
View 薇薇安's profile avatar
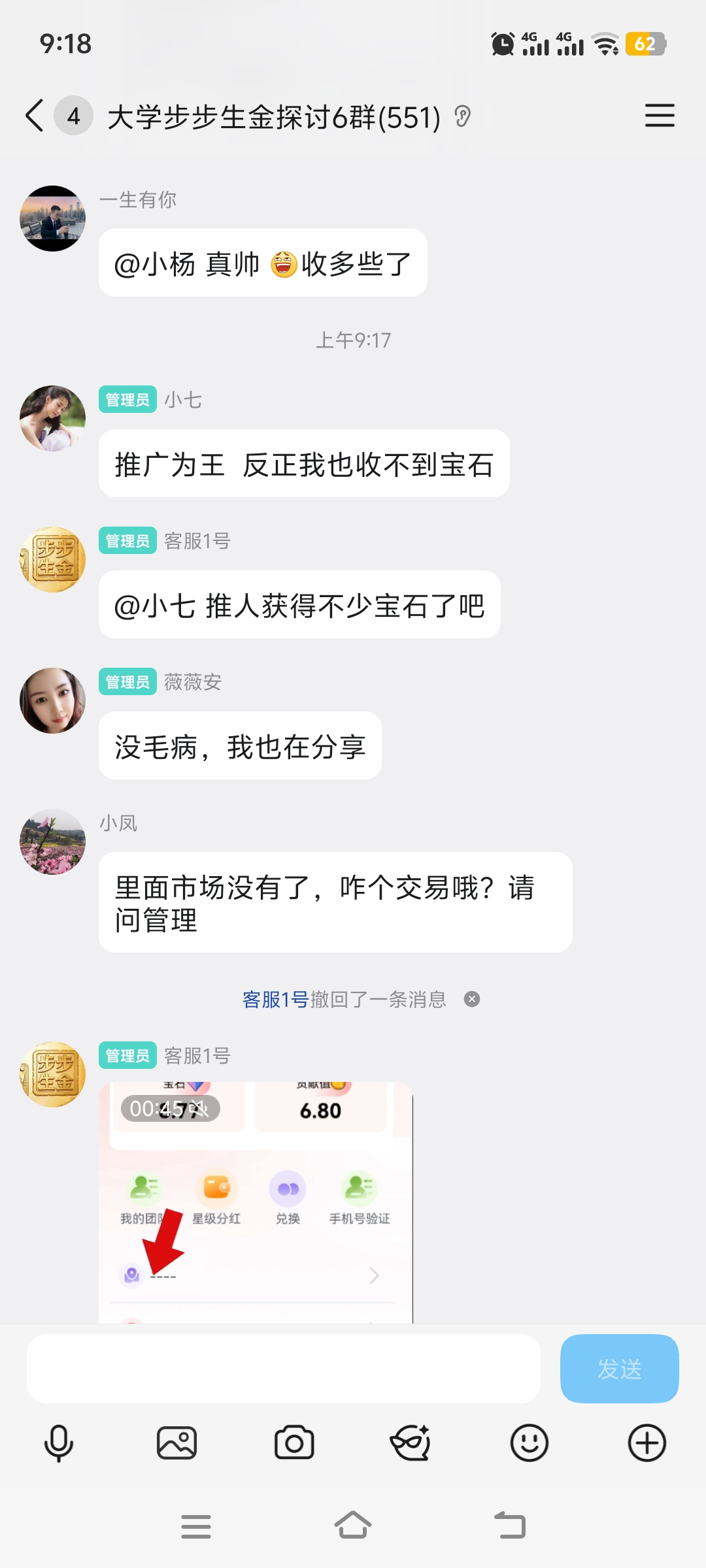53,700
